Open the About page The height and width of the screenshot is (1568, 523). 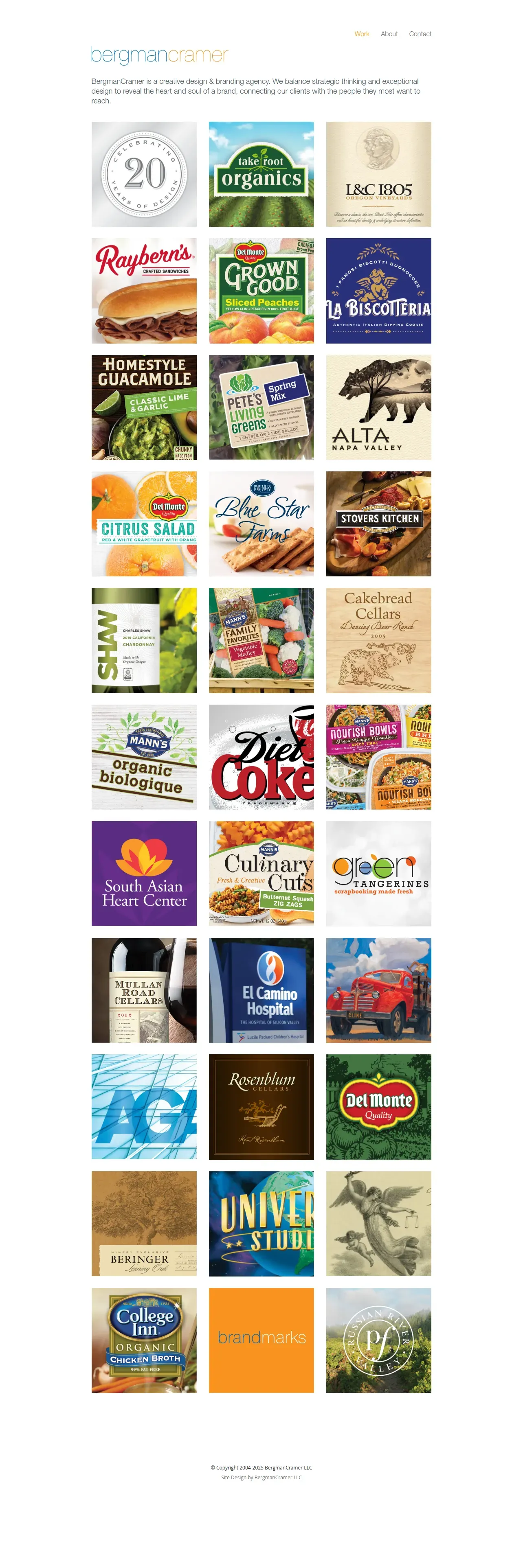coord(389,34)
